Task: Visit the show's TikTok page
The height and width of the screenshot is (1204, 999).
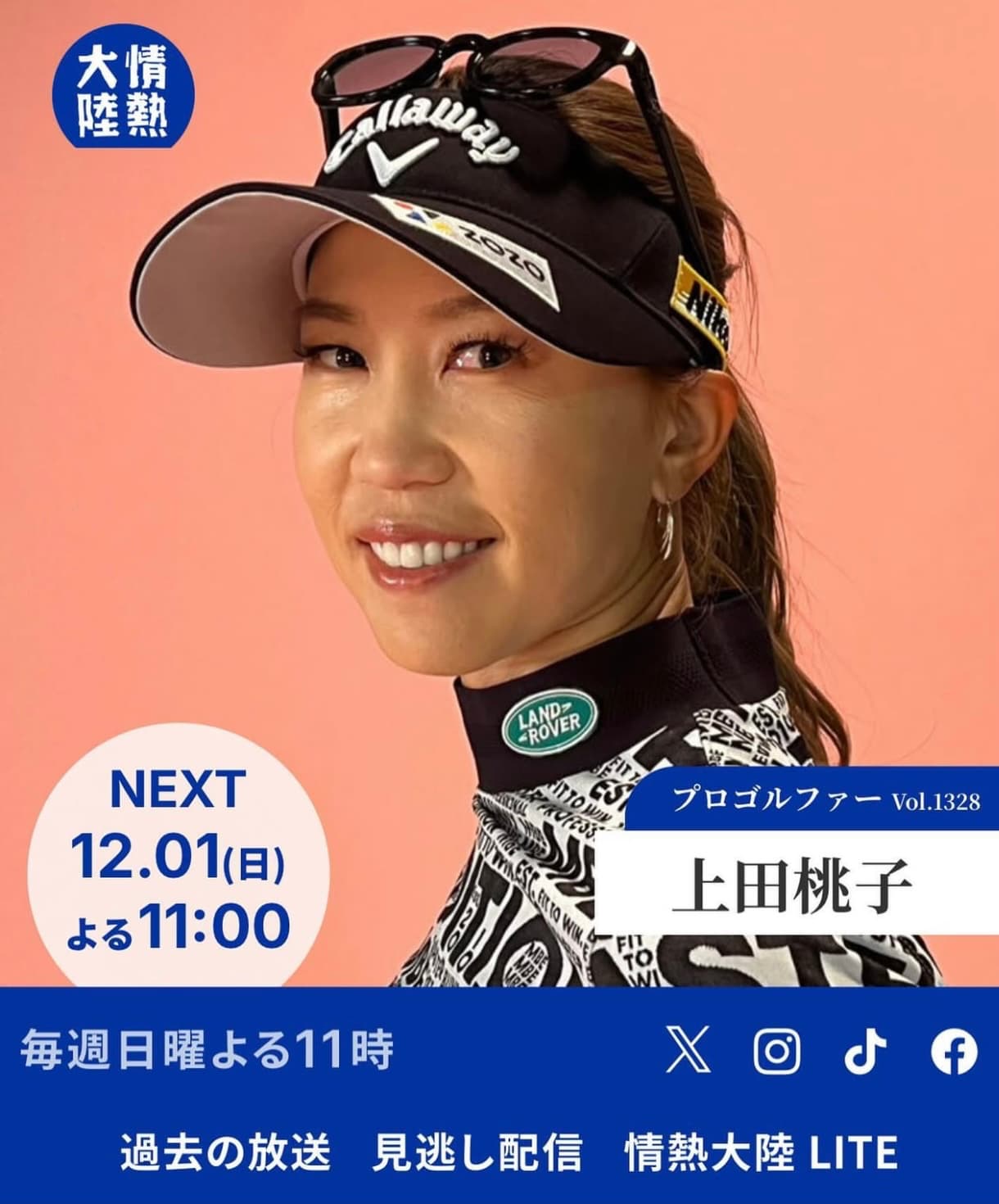Action: coord(866,1051)
